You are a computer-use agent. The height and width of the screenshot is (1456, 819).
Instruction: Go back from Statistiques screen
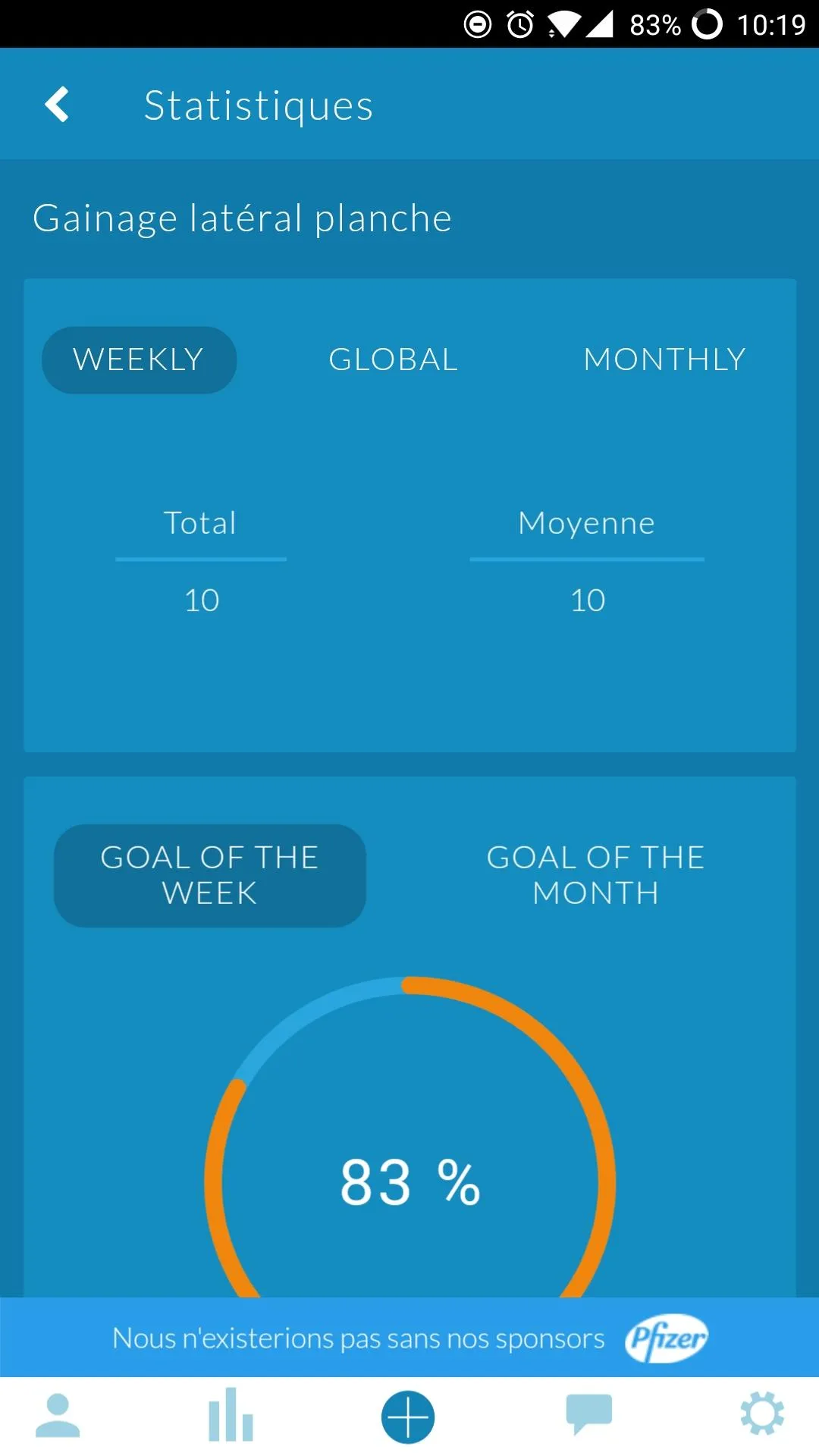57,105
